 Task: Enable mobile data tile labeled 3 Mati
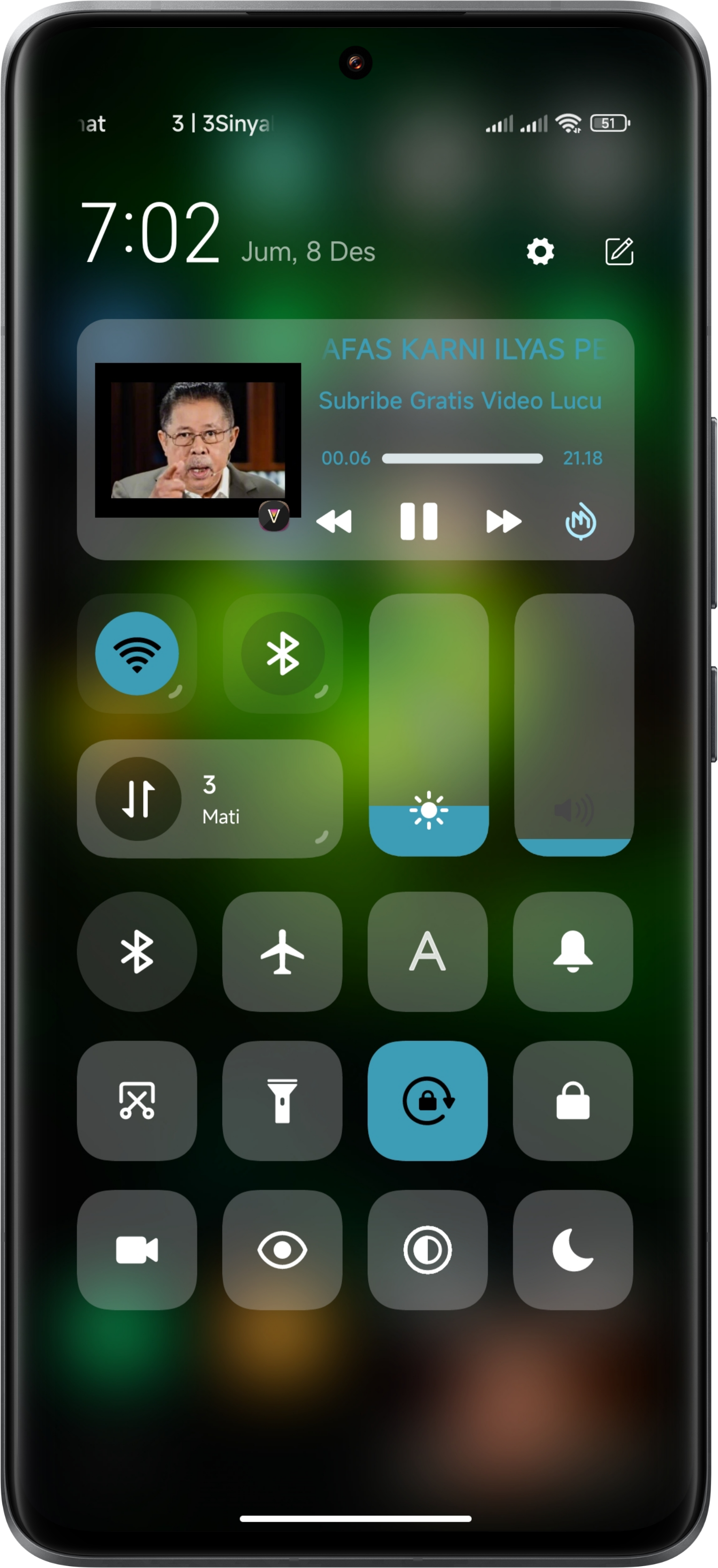(x=209, y=799)
